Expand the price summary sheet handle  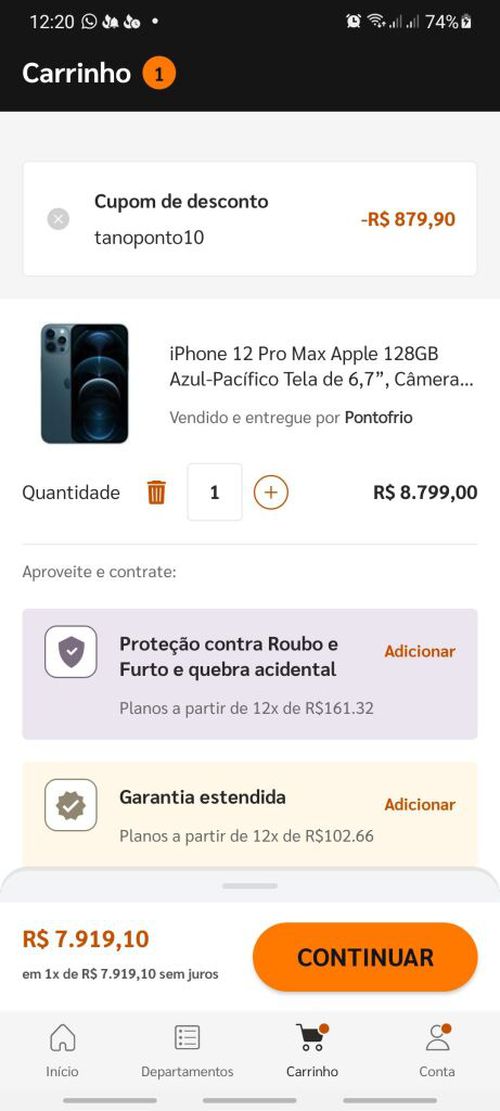[250, 886]
